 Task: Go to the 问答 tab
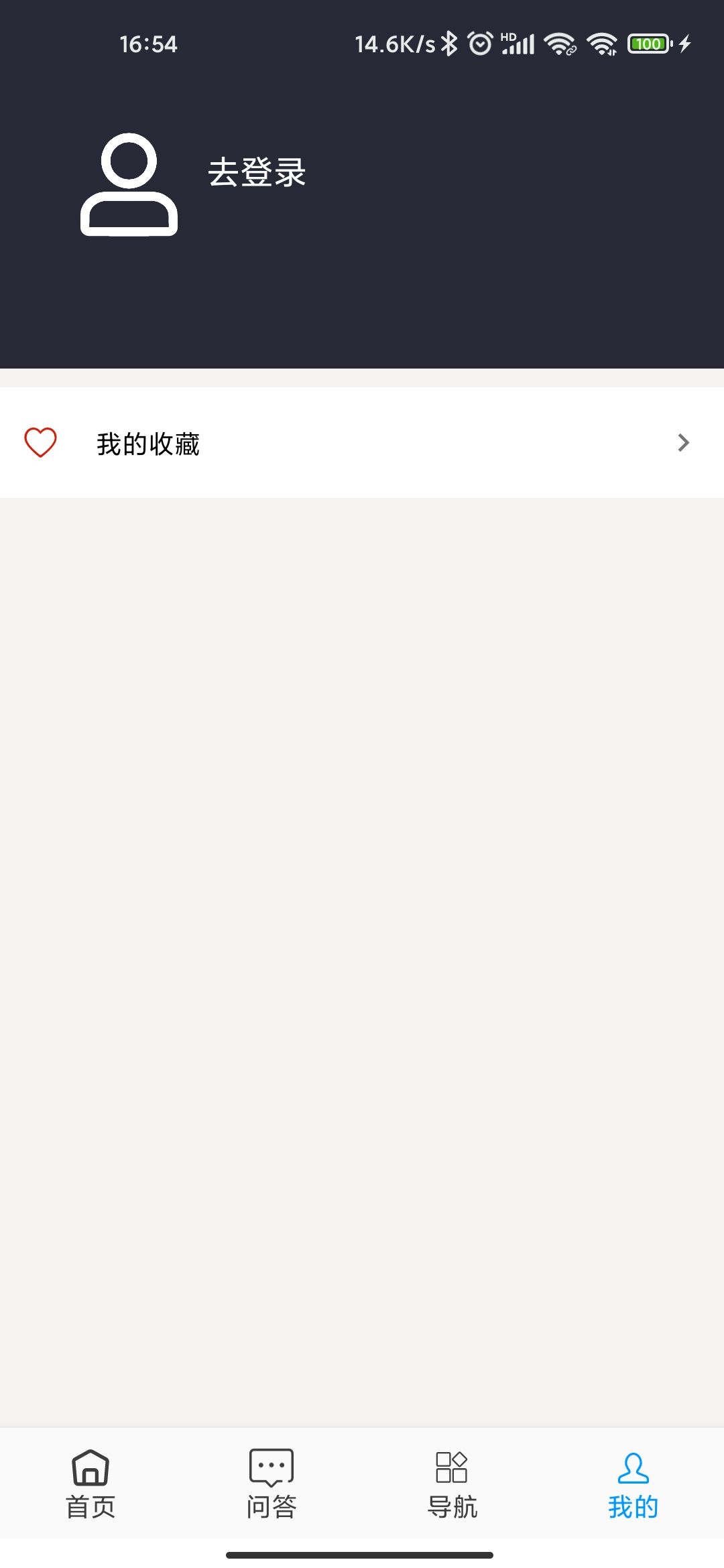pyautogui.click(x=271, y=1484)
